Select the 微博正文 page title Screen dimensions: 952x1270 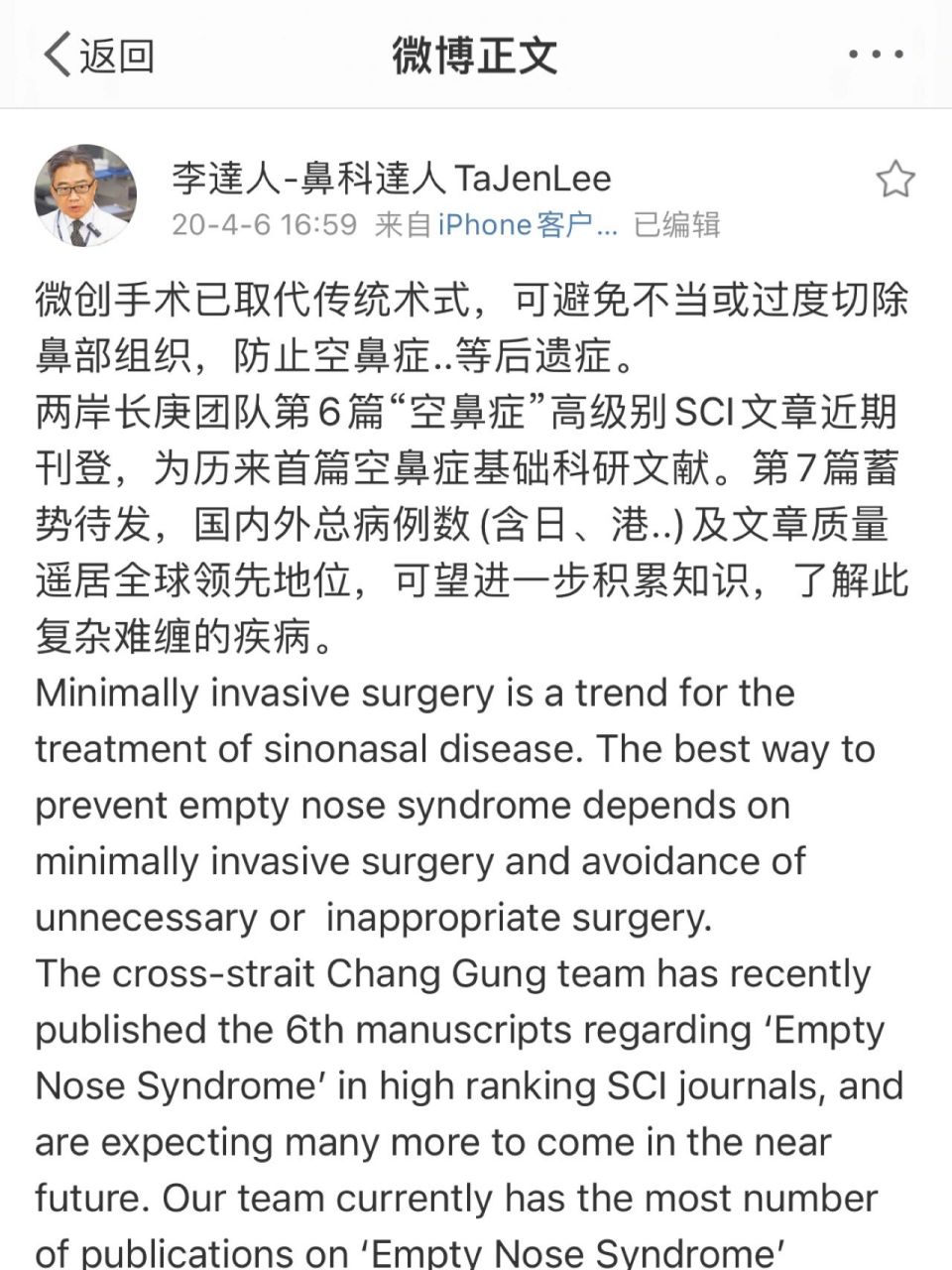pos(474,56)
